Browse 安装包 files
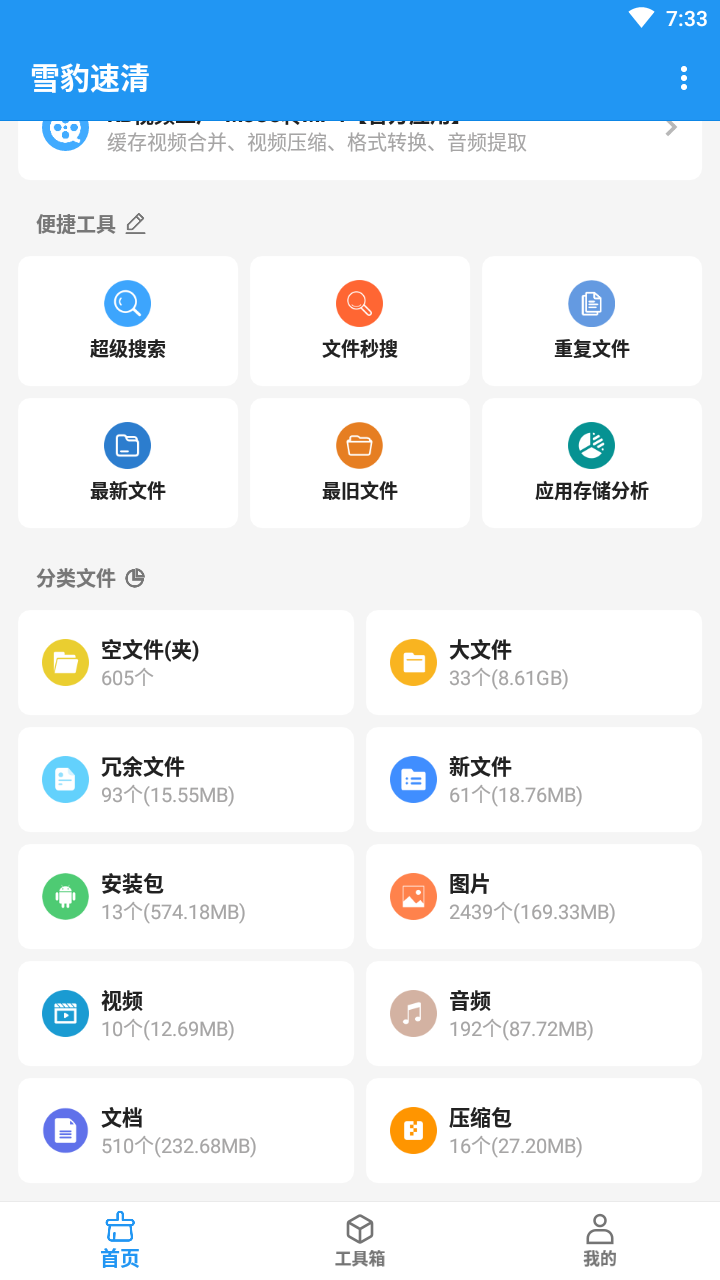Image resolution: width=720 pixels, height=1280 pixels. point(186,897)
